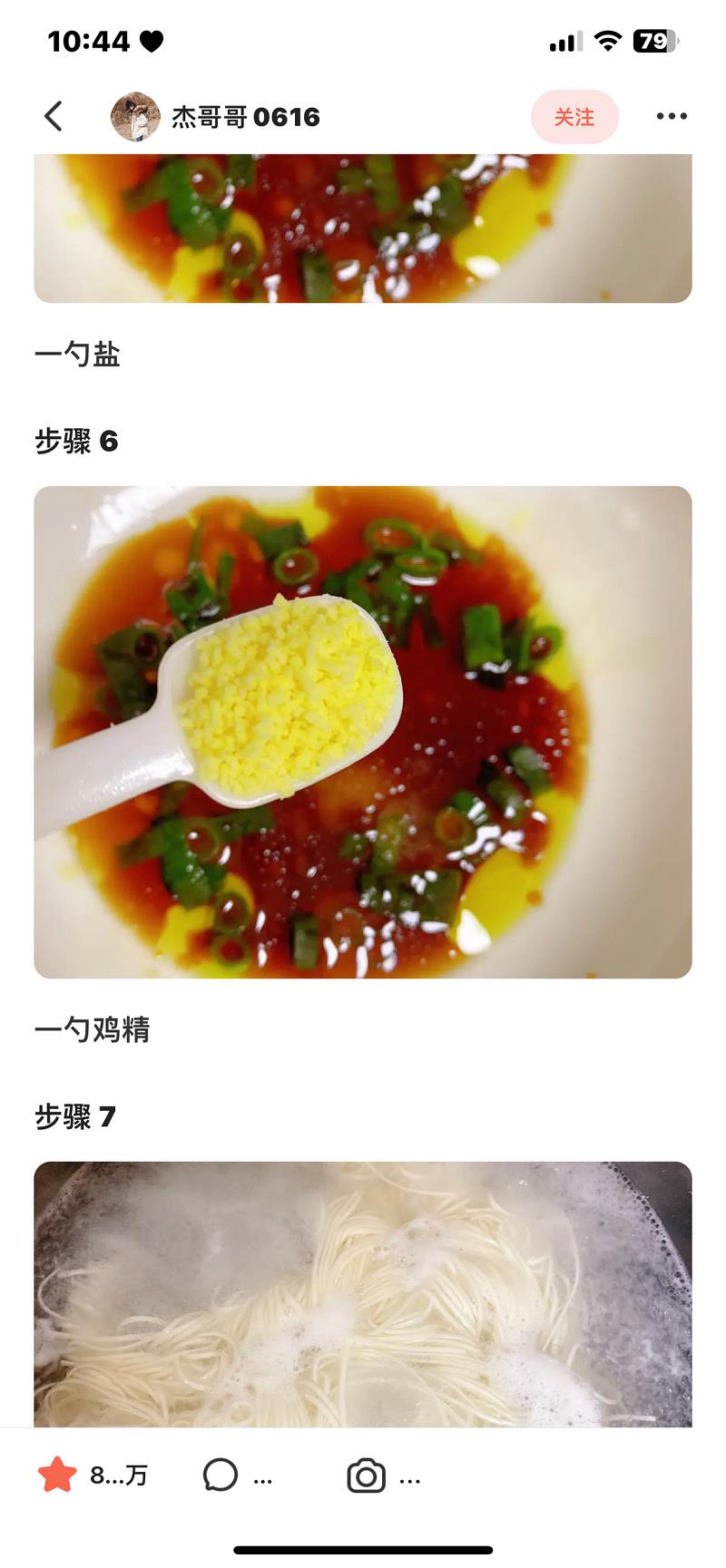Tap the camera icon to upload dish photo
The height and width of the screenshot is (1568, 726).
[367, 1476]
